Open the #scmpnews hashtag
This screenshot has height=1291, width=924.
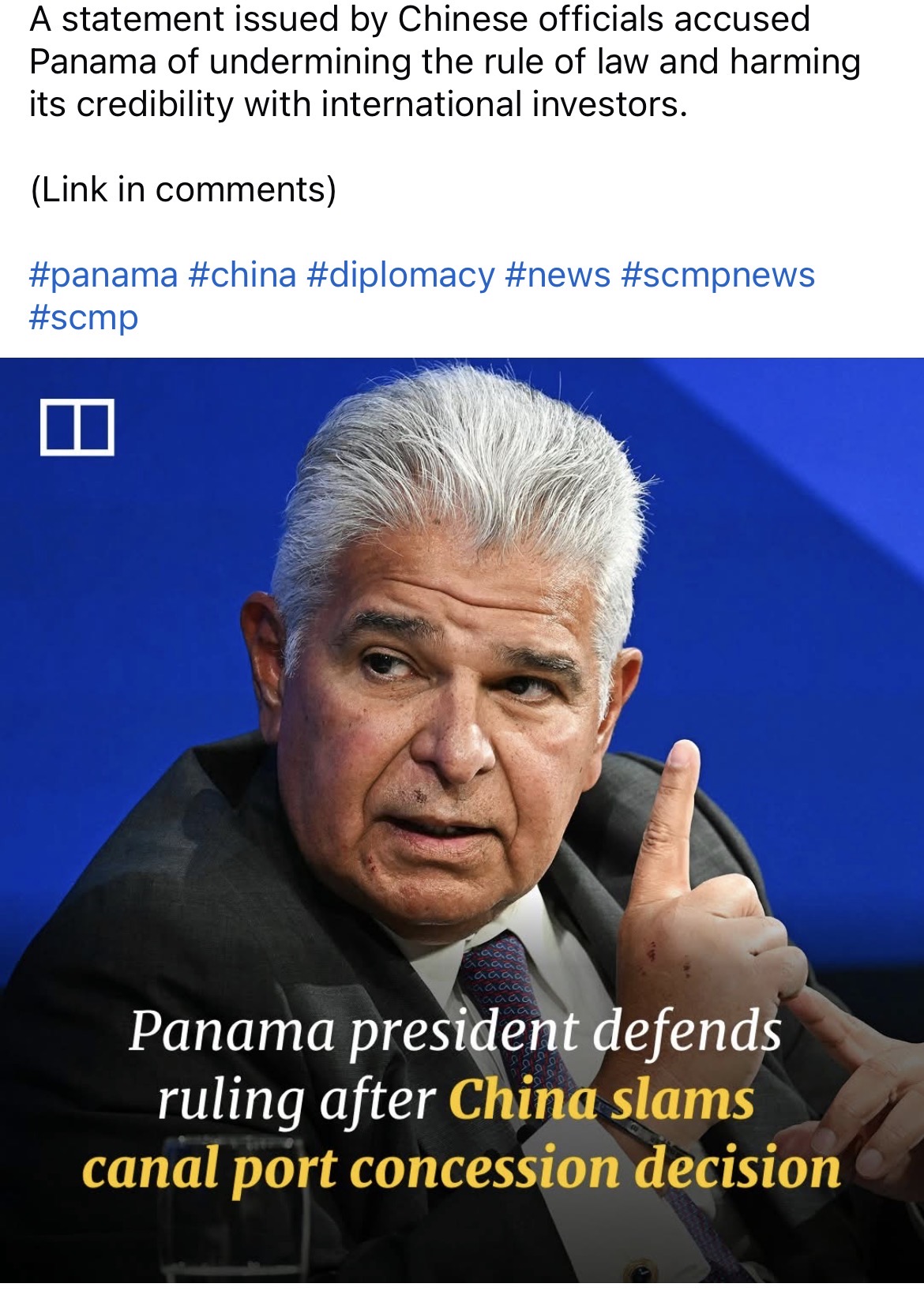[718, 276]
